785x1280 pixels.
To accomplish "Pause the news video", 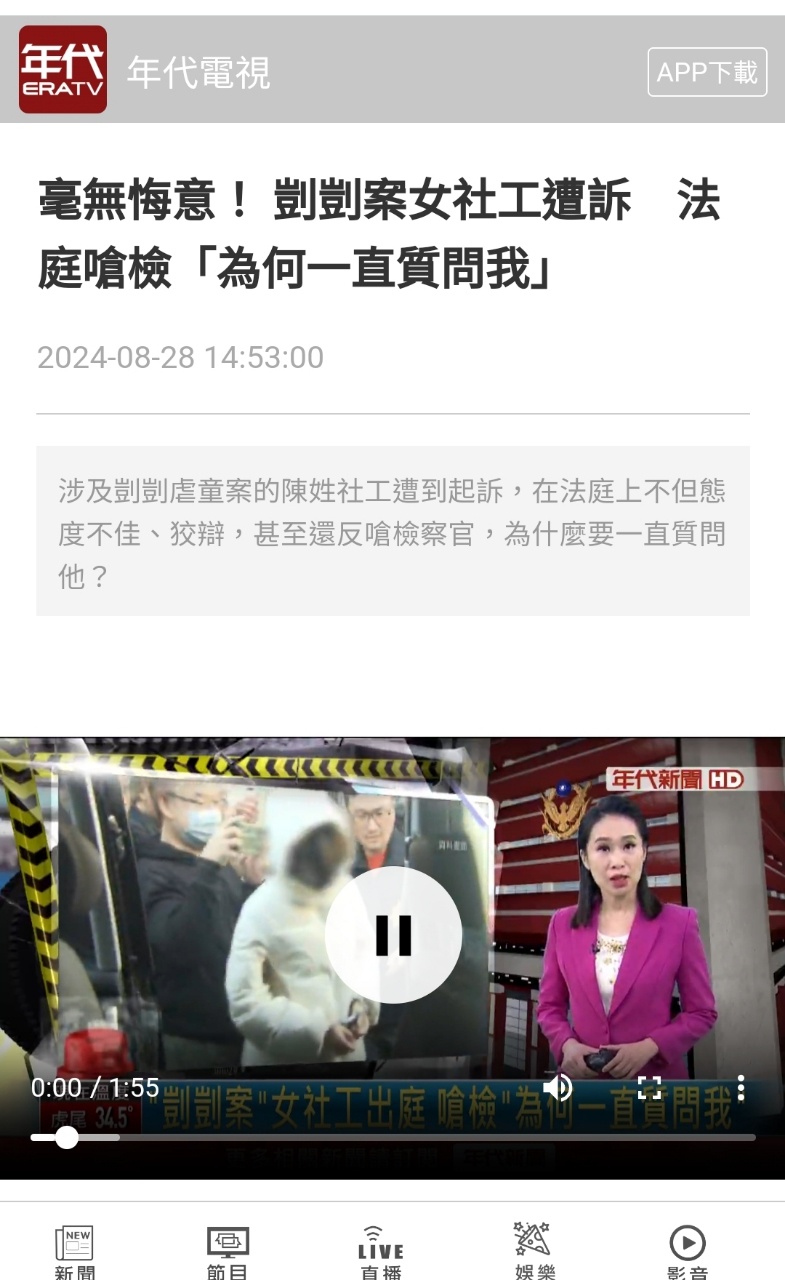I will click(x=393, y=935).
